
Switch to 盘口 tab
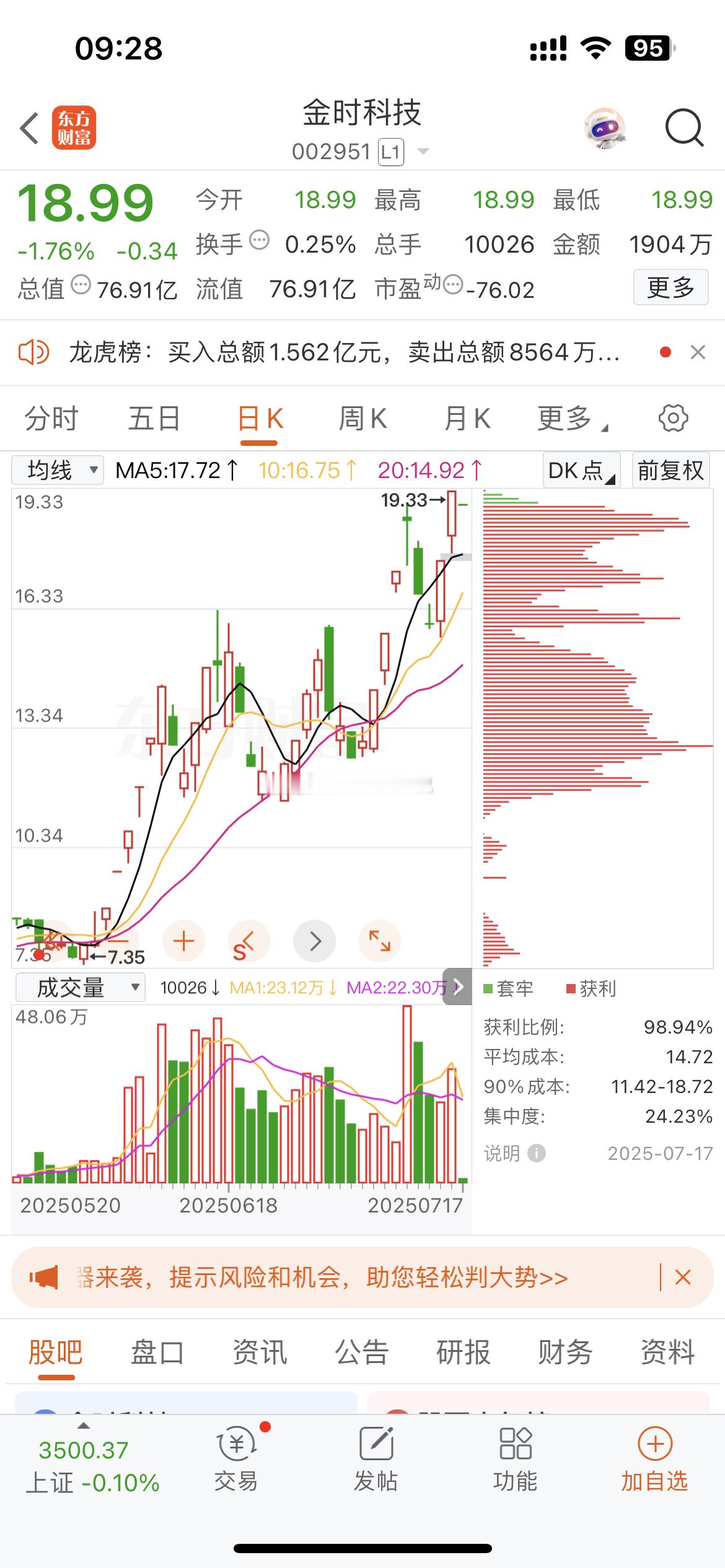click(x=157, y=1351)
